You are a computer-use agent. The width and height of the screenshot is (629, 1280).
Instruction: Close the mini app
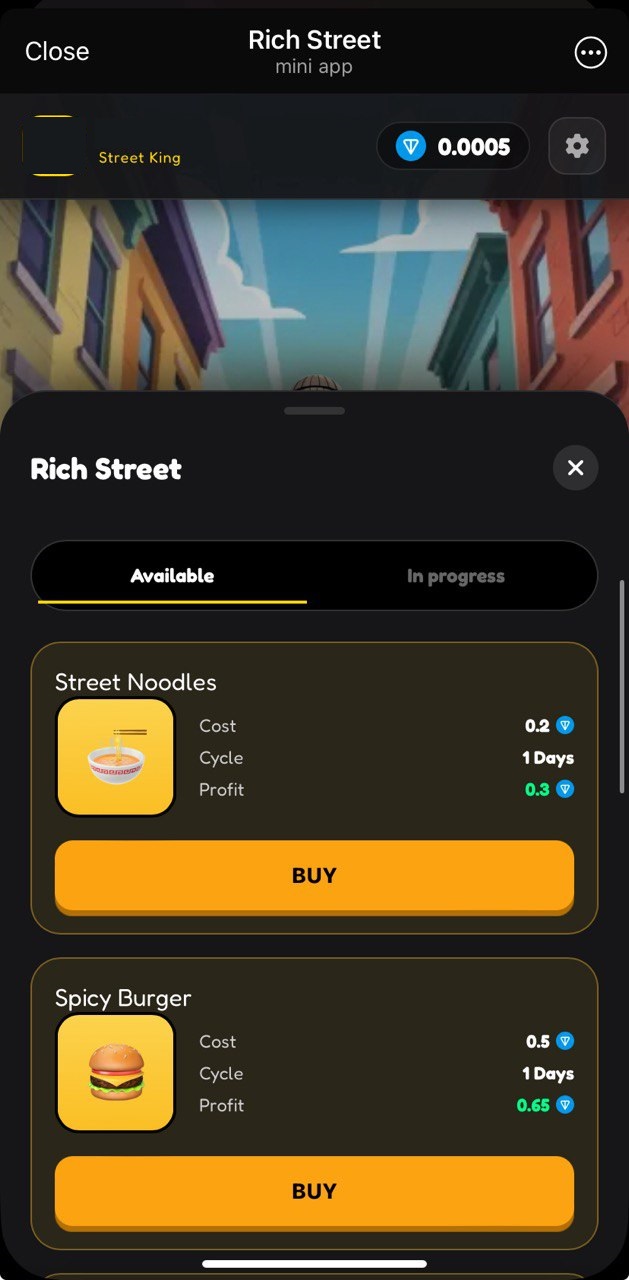click(x=57, y=51)
